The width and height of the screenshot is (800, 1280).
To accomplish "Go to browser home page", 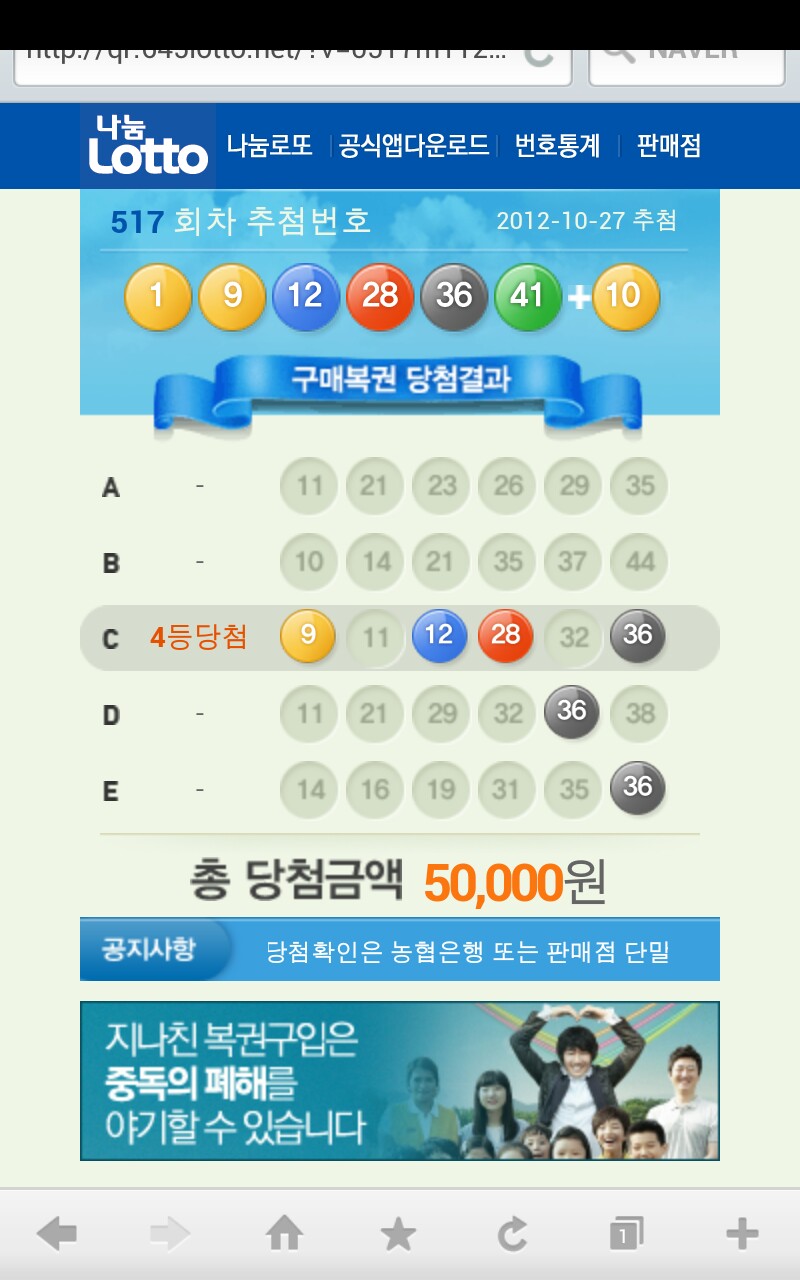I will [x=285, y=1235].
